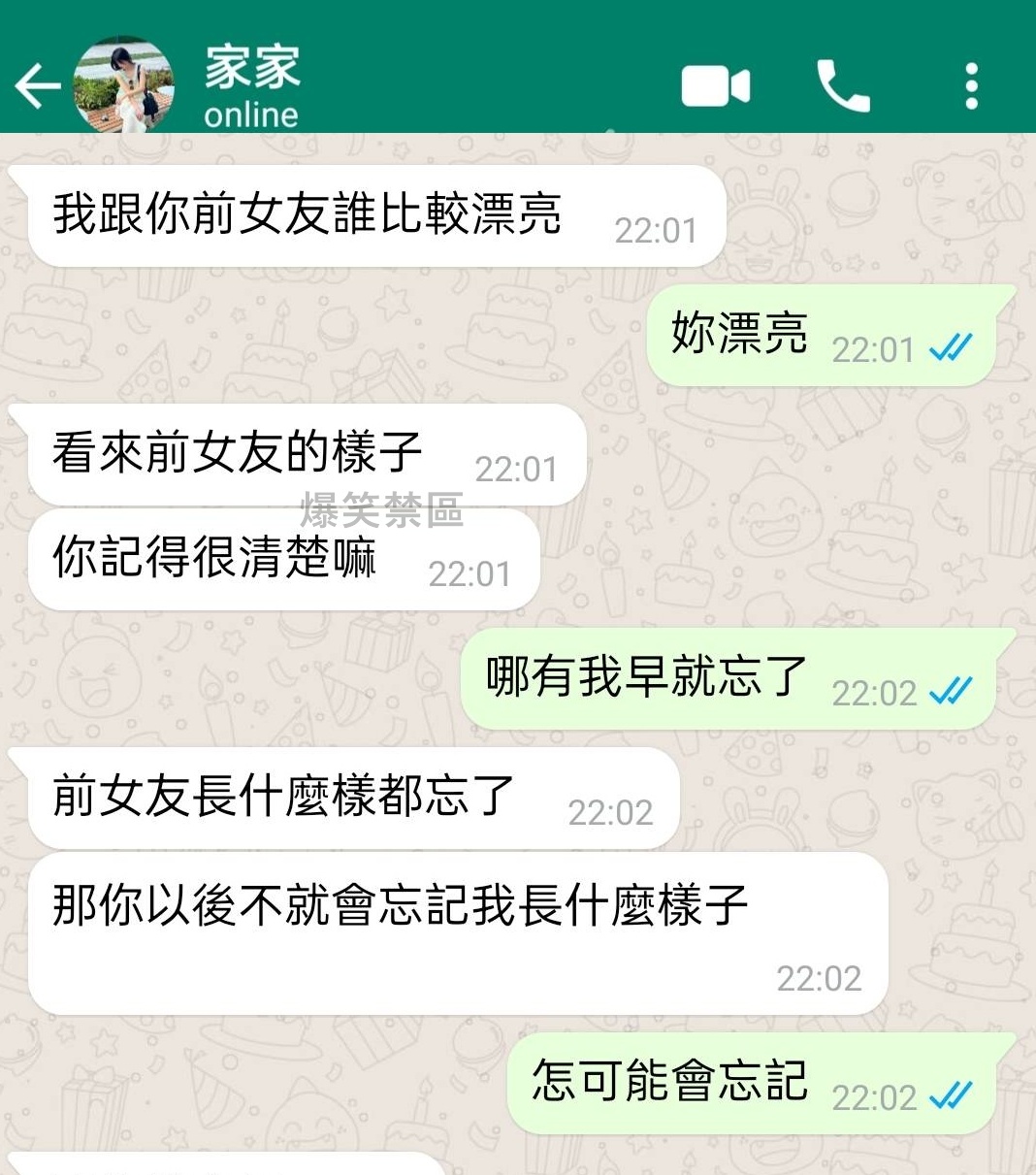Open contact info for 家家
This screenshot has height=1175, width=1036.
pyautogui.click(x=252, y=87)
